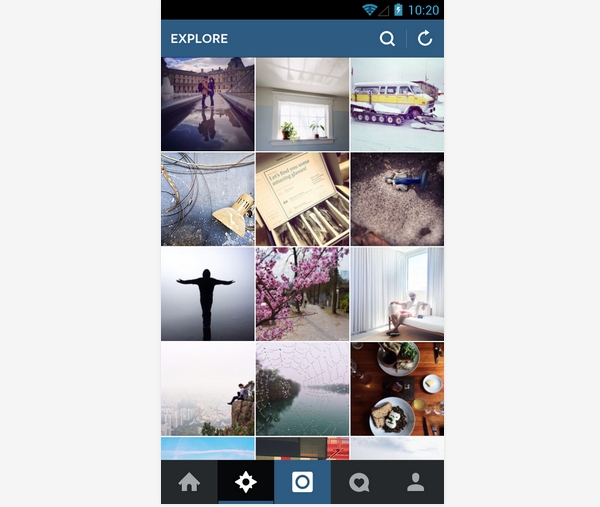Image resolution: width=600 pixels, height=507 pixels.
Task: View the silhouette with outstretched arms photo
Action: 207,294
